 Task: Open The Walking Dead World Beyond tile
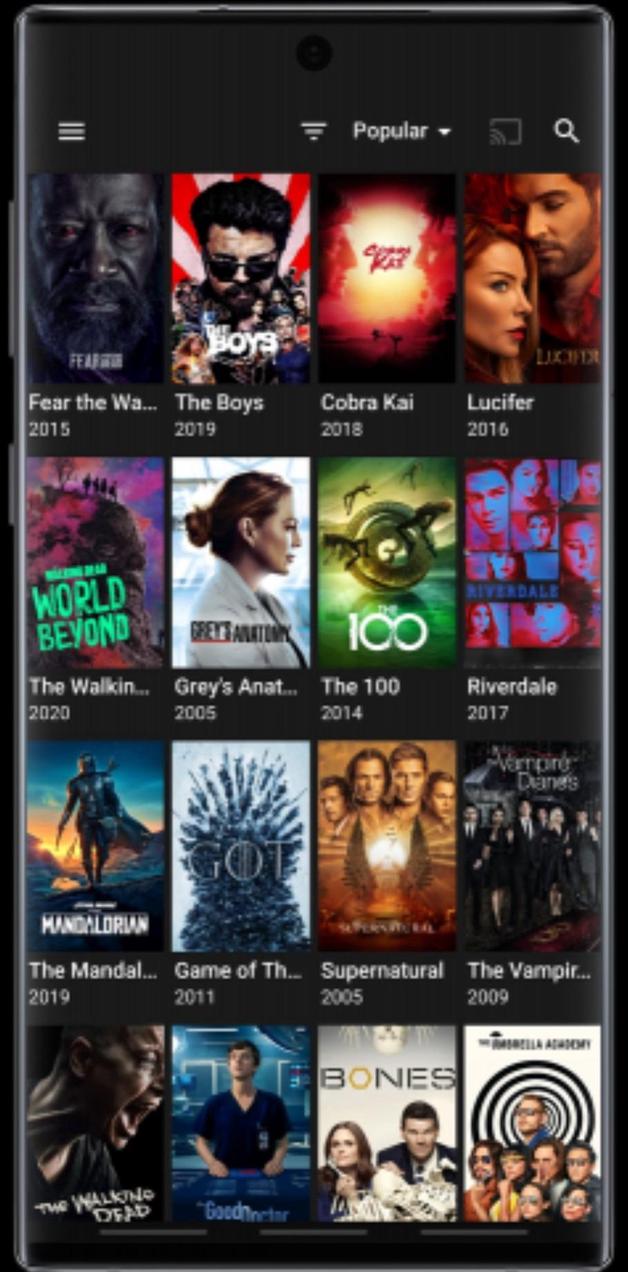(95, 562)
